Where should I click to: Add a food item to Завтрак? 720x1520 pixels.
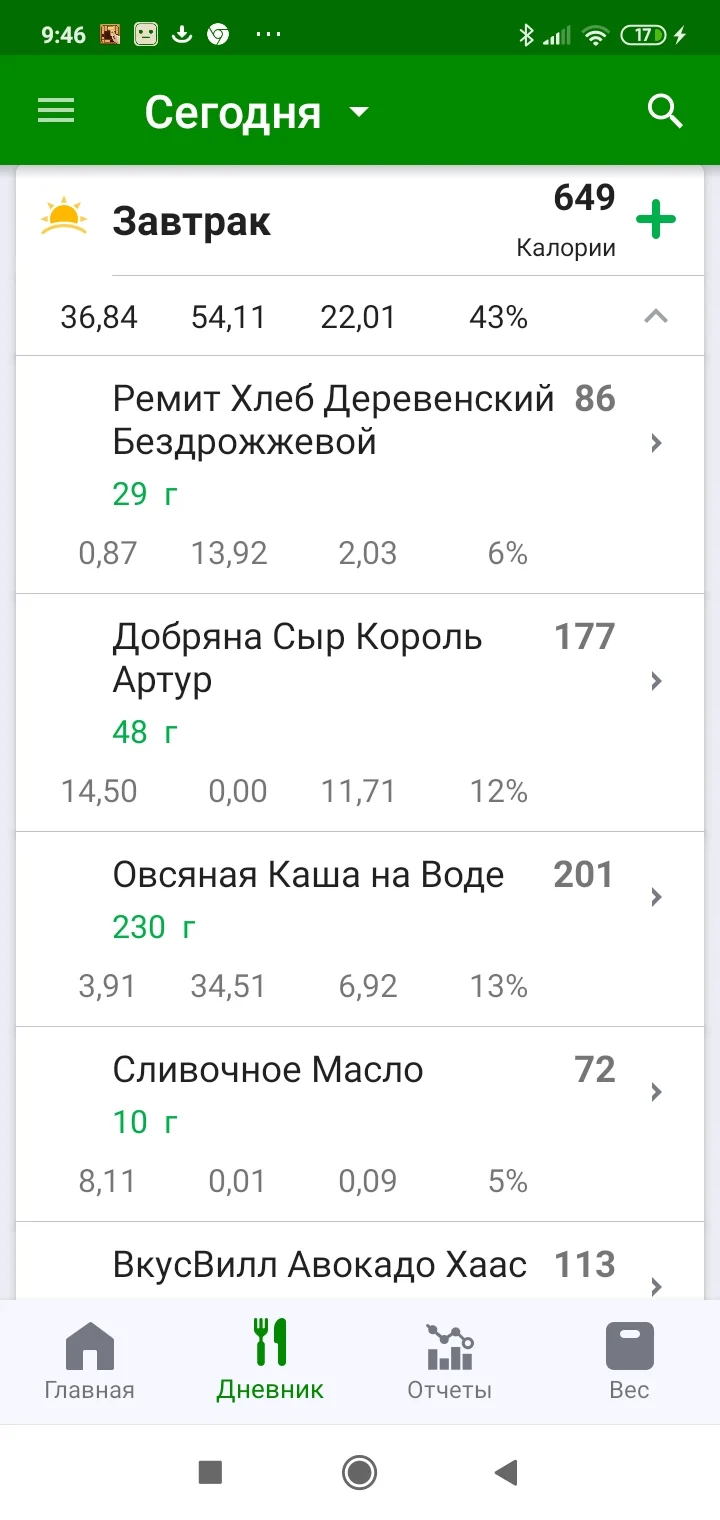click(x=656, y=220)
